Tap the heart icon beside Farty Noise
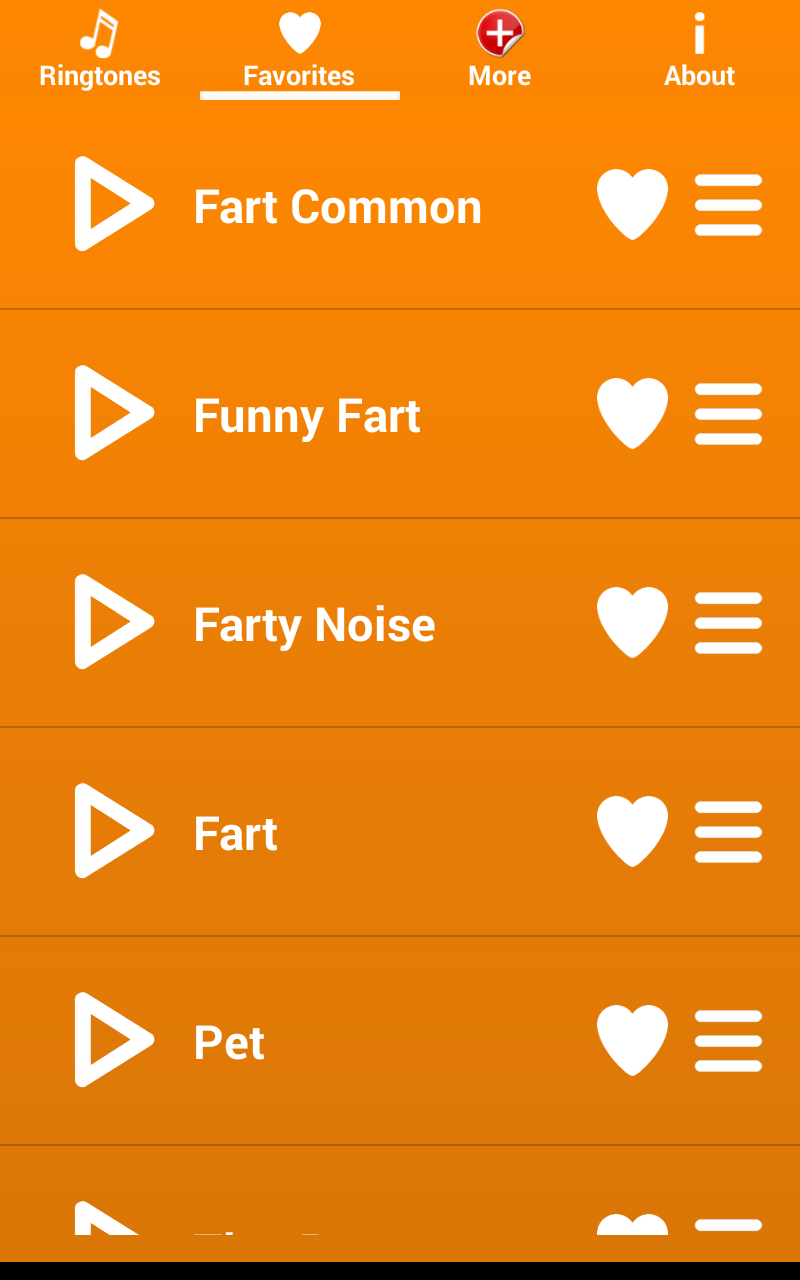Image resolution: width=800 pixels, height=1280 pixels. coord(632,622)
